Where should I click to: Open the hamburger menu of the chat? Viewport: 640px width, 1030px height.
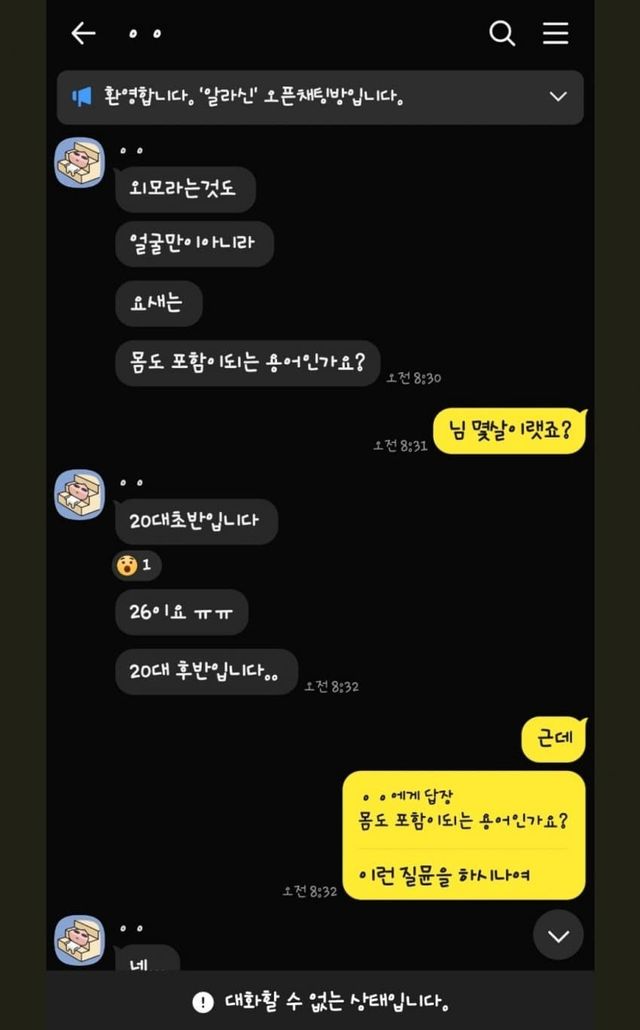[555, 33]
